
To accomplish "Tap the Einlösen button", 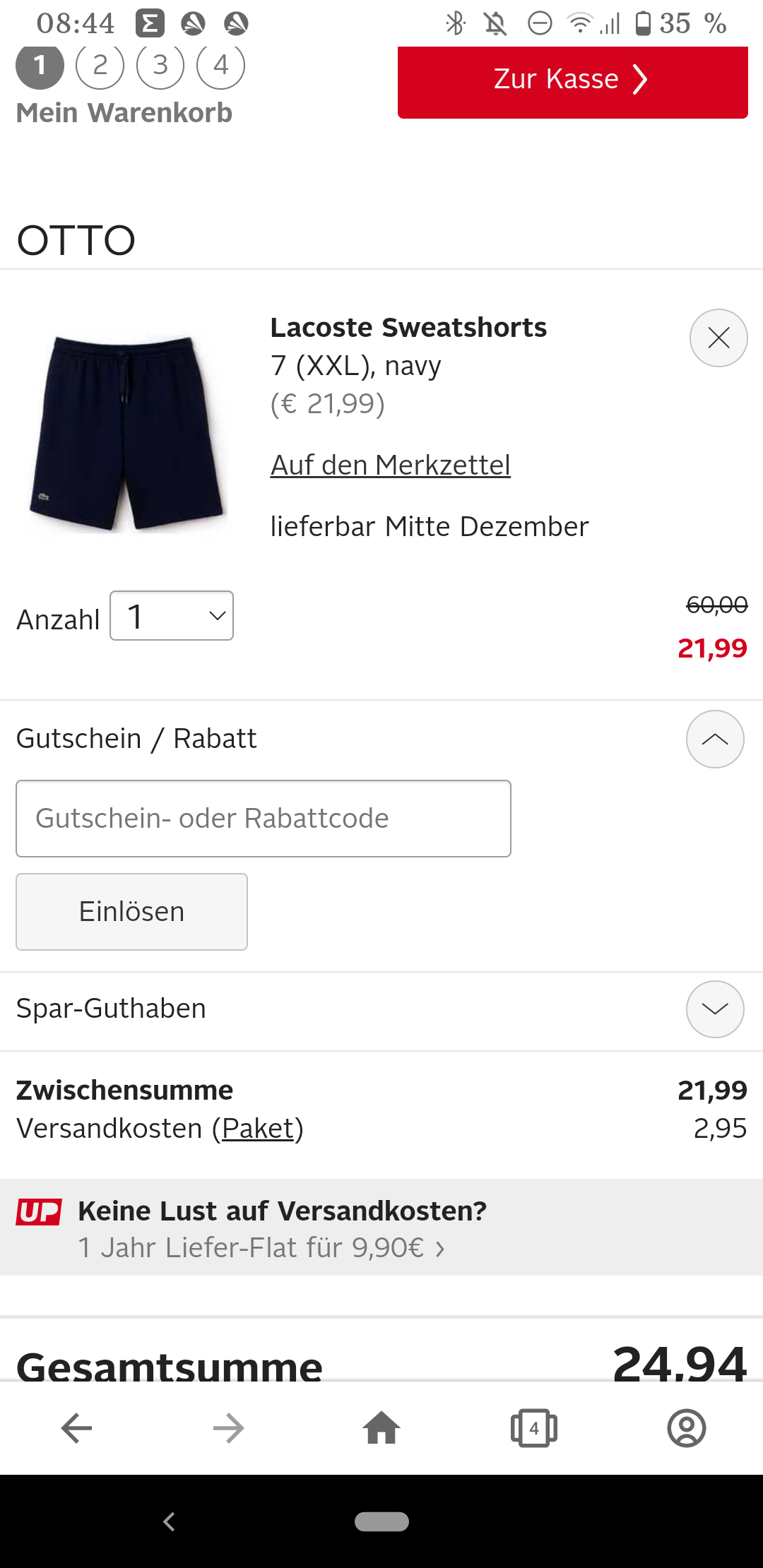I will tap(132, 912).
